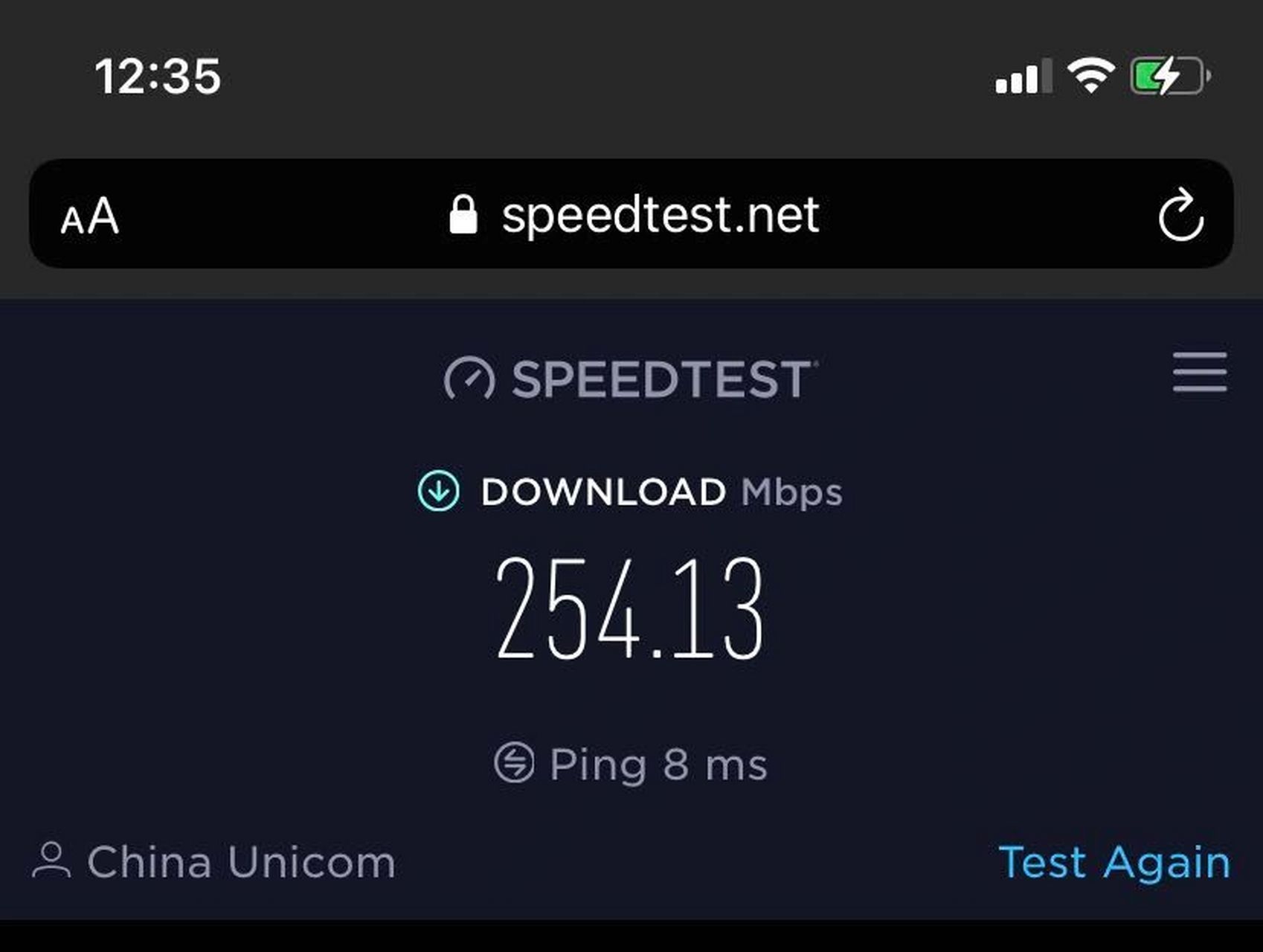The width and height of the screenshot is (1263, 952).
Task: Reload the speedtest.net page
Action: pyautogui.click(x=1180, y=216)
